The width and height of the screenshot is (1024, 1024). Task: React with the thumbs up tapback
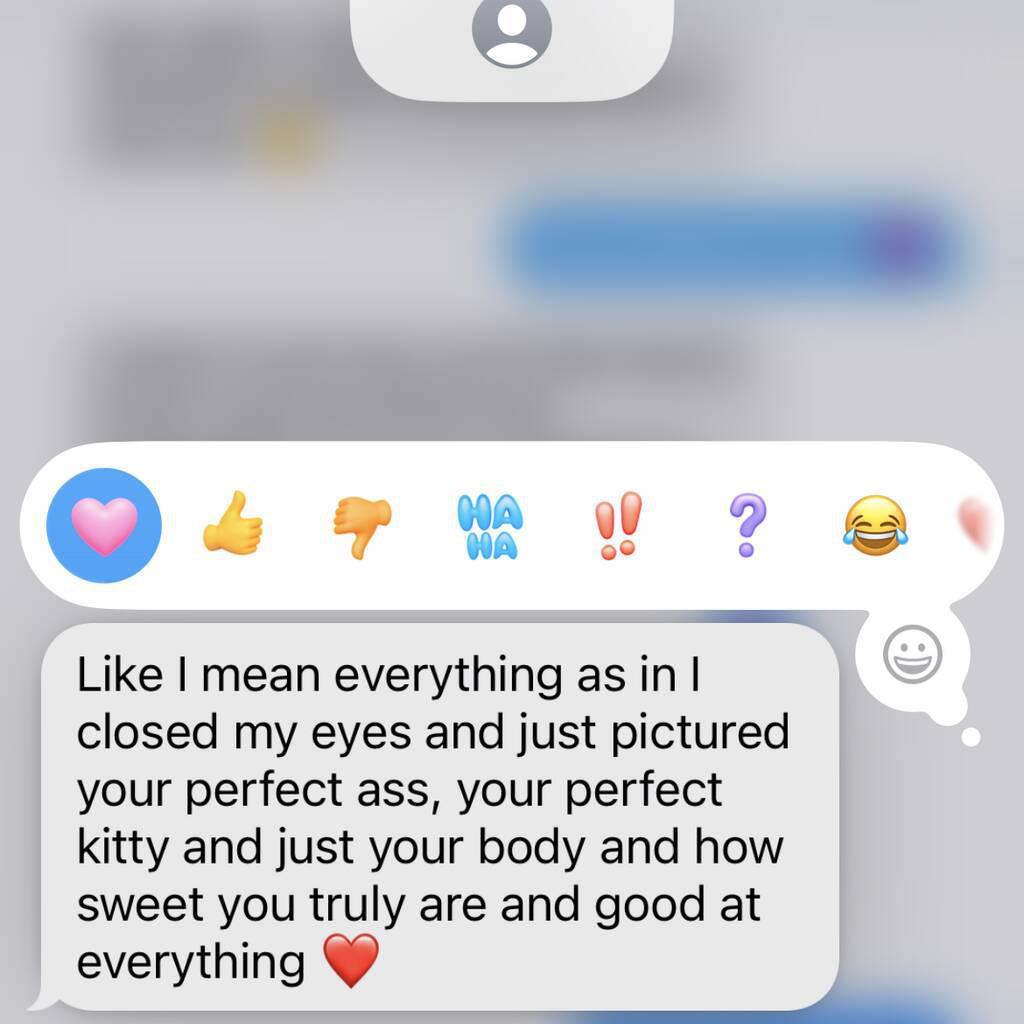pos(233,525)
